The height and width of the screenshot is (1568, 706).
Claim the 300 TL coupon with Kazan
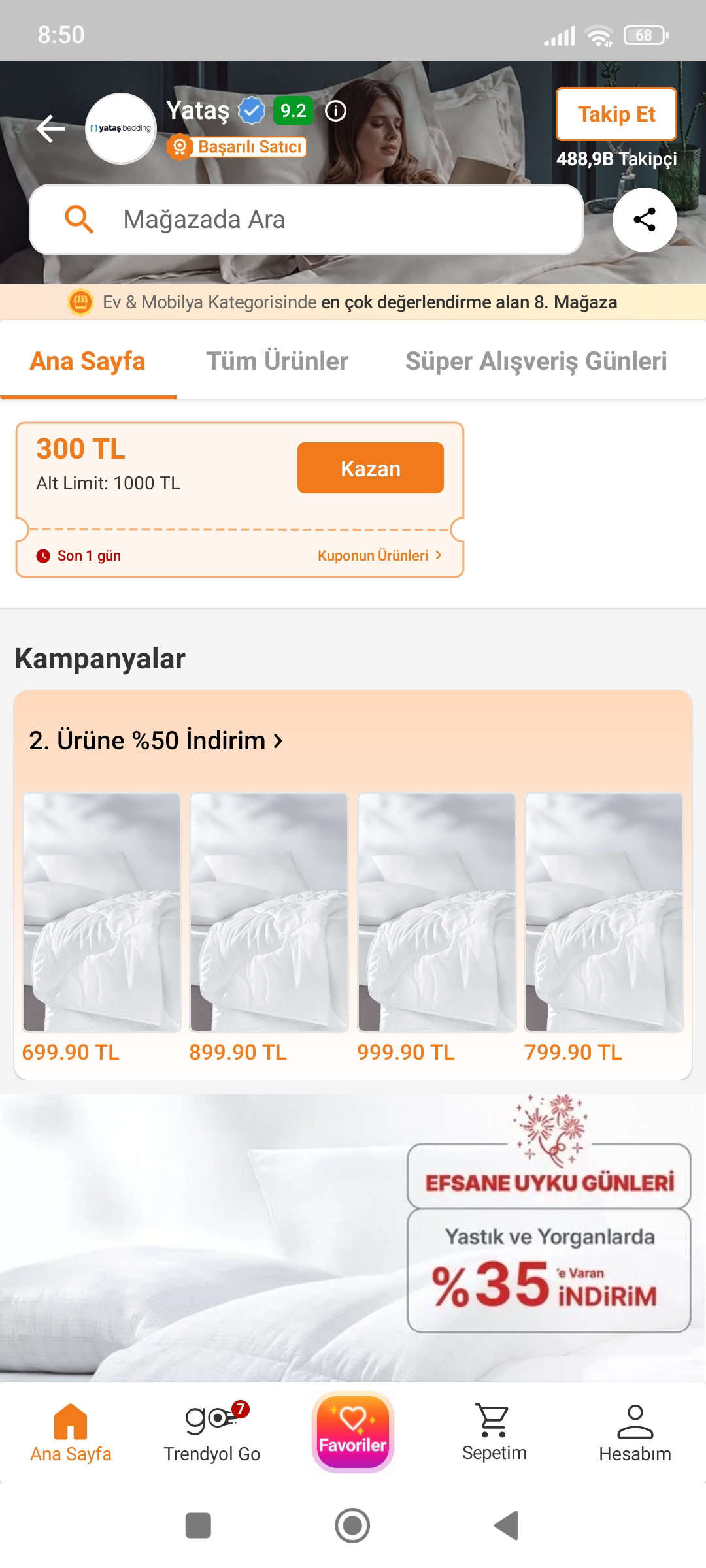point(370,468)
